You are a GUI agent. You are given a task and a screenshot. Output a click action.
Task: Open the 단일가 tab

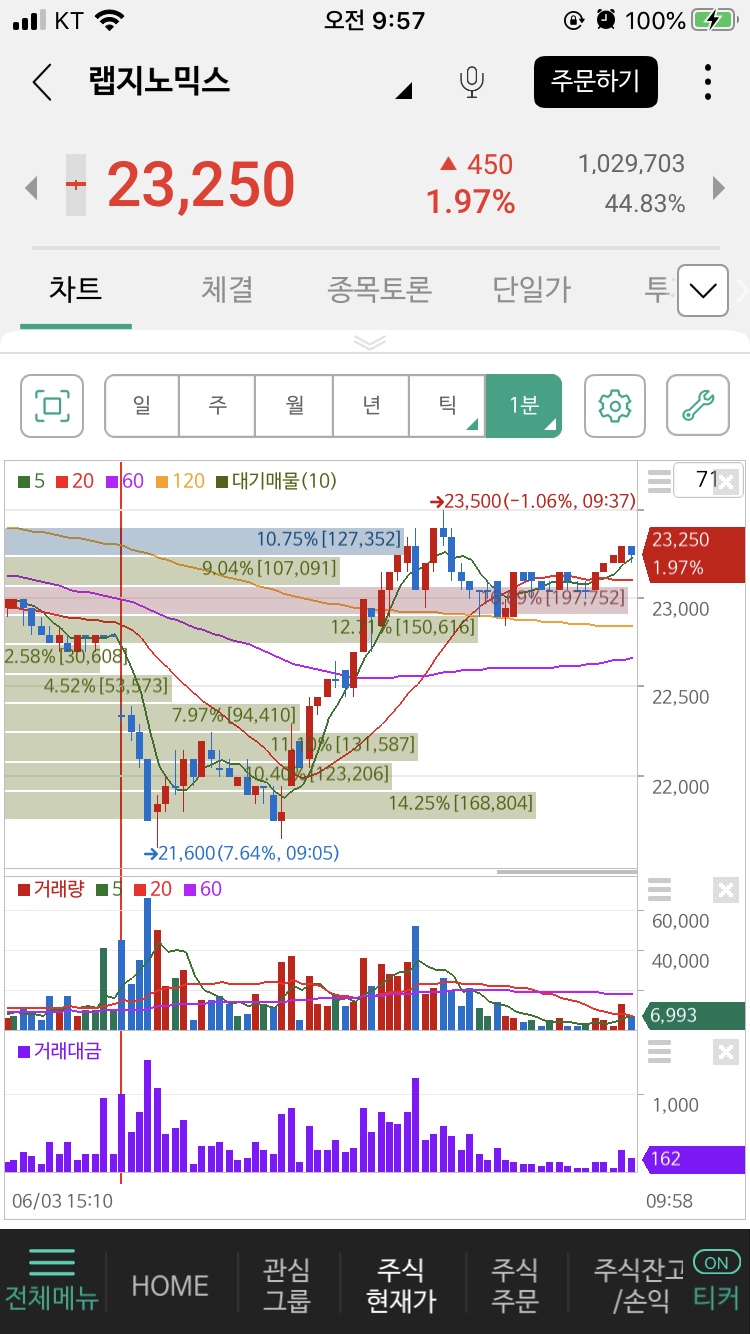pyautogui.click(x=531, y=290)
